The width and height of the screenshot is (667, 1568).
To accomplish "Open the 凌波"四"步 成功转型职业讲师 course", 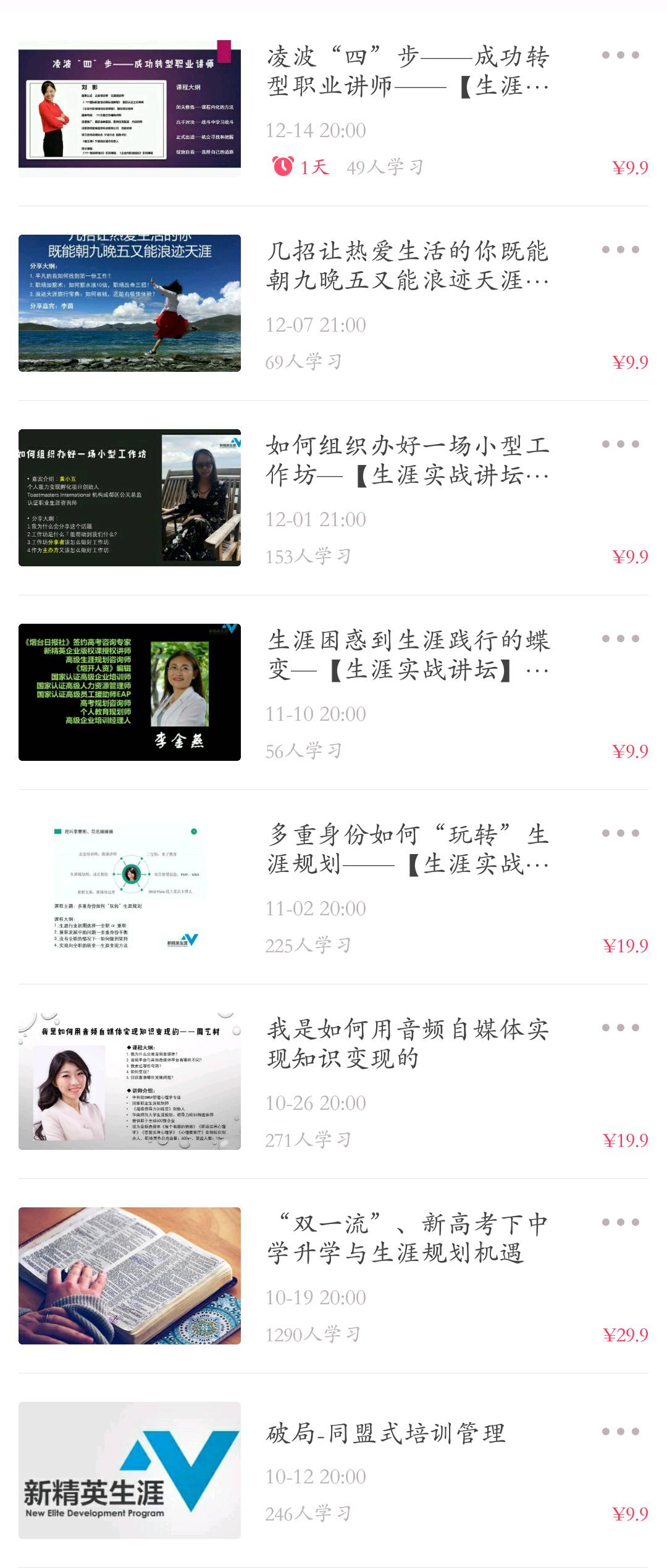I will tap(408, 71).
